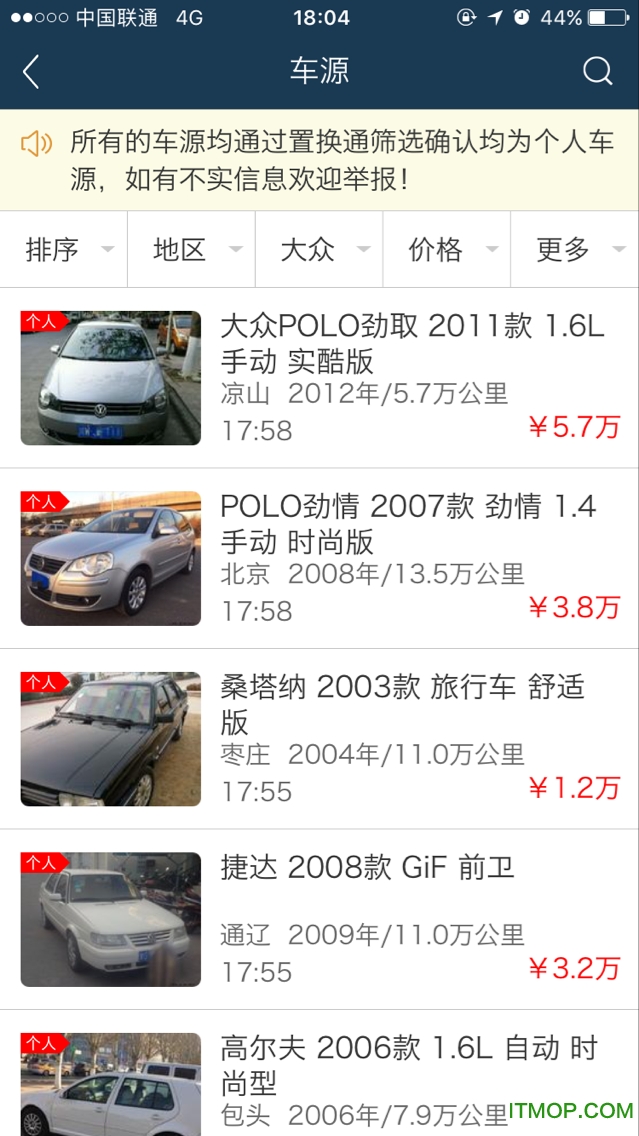This screenshot has height=1136, width=639.
Task: Open the 价格 price filter
Action: coord(447,249)
